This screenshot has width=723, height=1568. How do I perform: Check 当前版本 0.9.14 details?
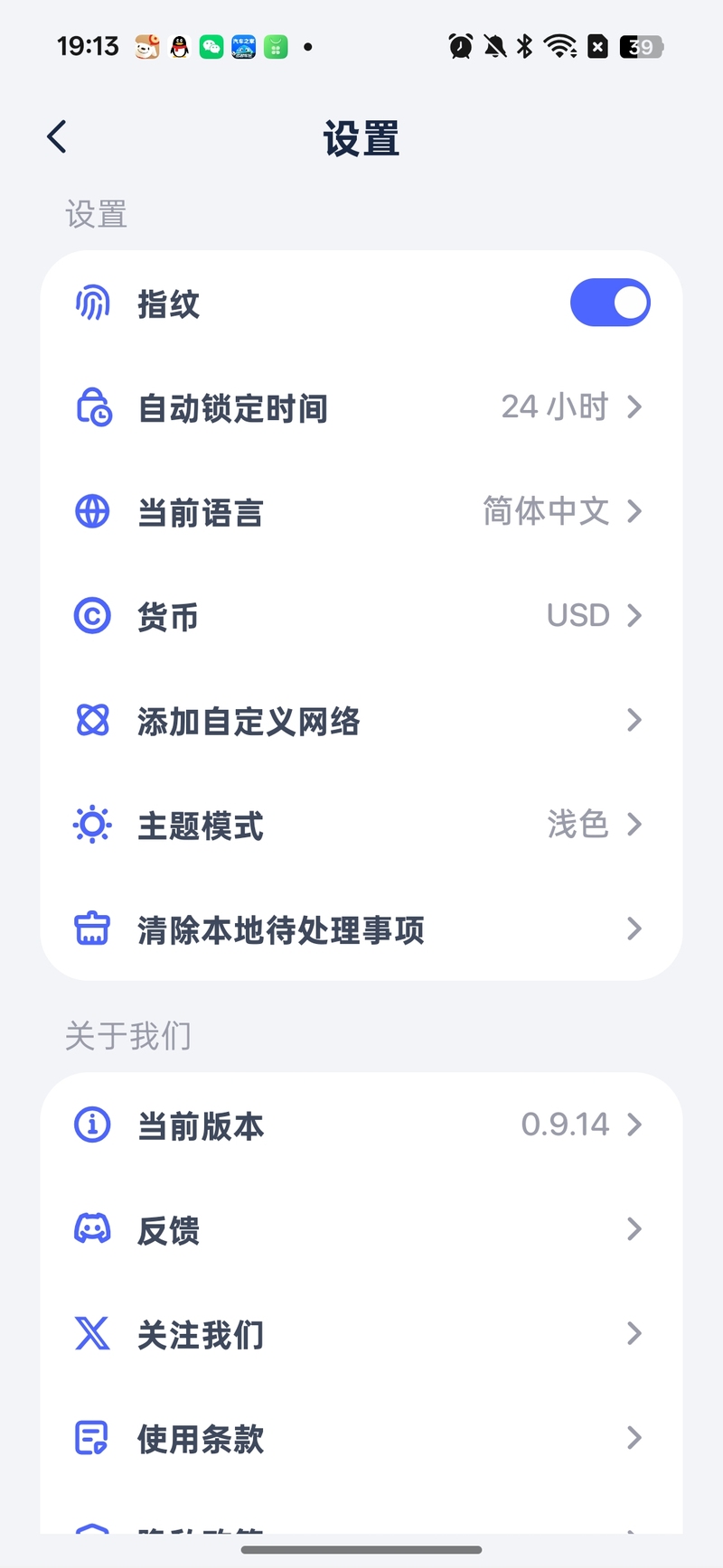point(361,1125)
